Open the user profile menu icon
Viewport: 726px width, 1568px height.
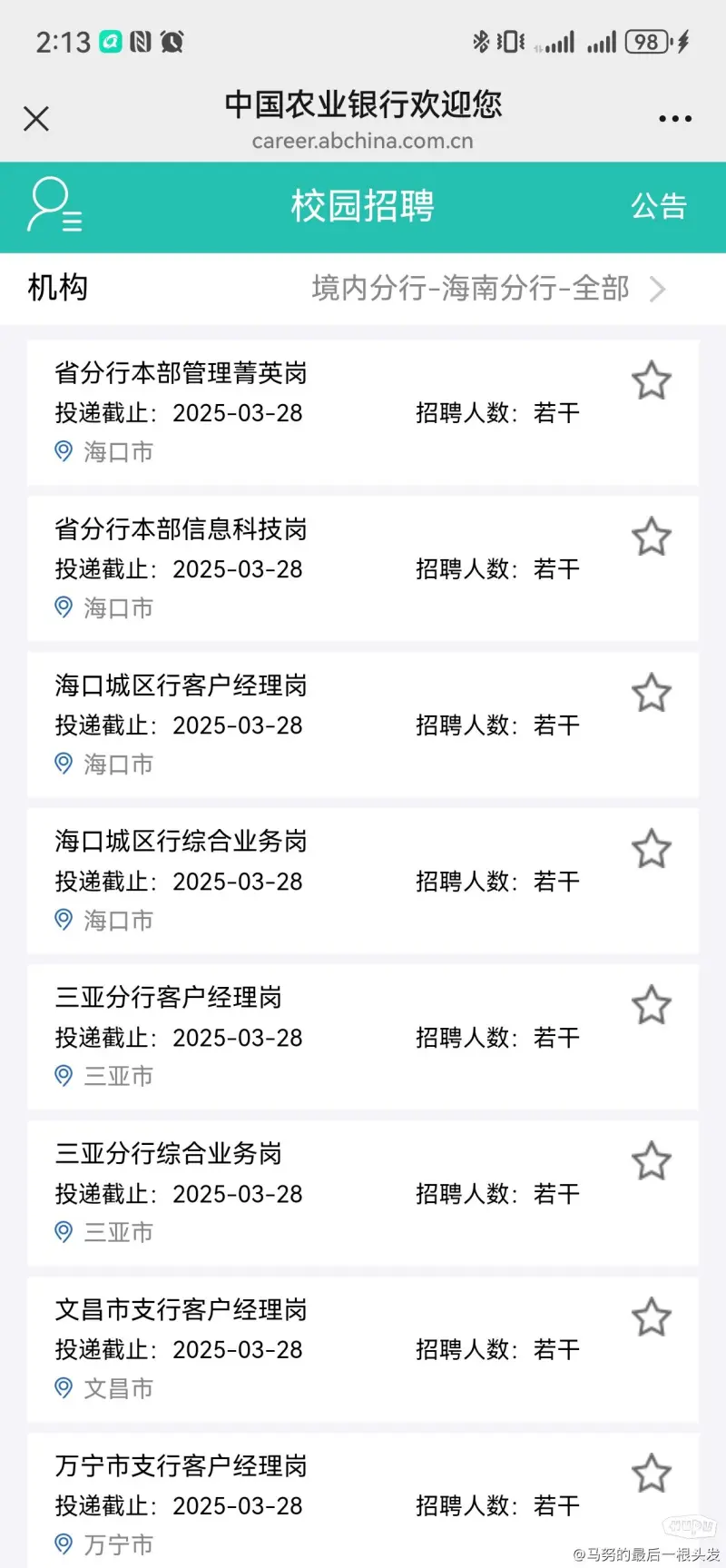tap(54, 205)
